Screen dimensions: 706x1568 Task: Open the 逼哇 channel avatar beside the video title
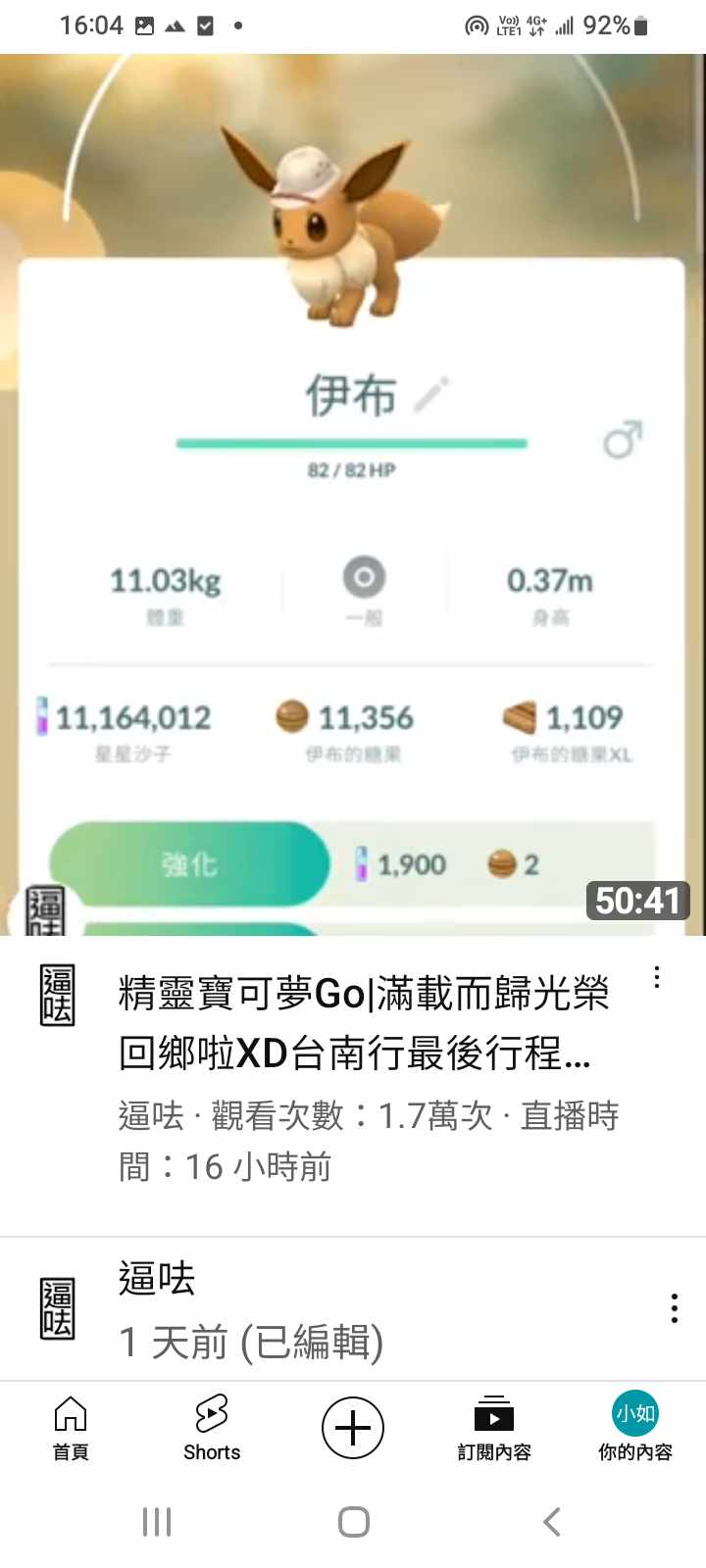click(57, 995)
